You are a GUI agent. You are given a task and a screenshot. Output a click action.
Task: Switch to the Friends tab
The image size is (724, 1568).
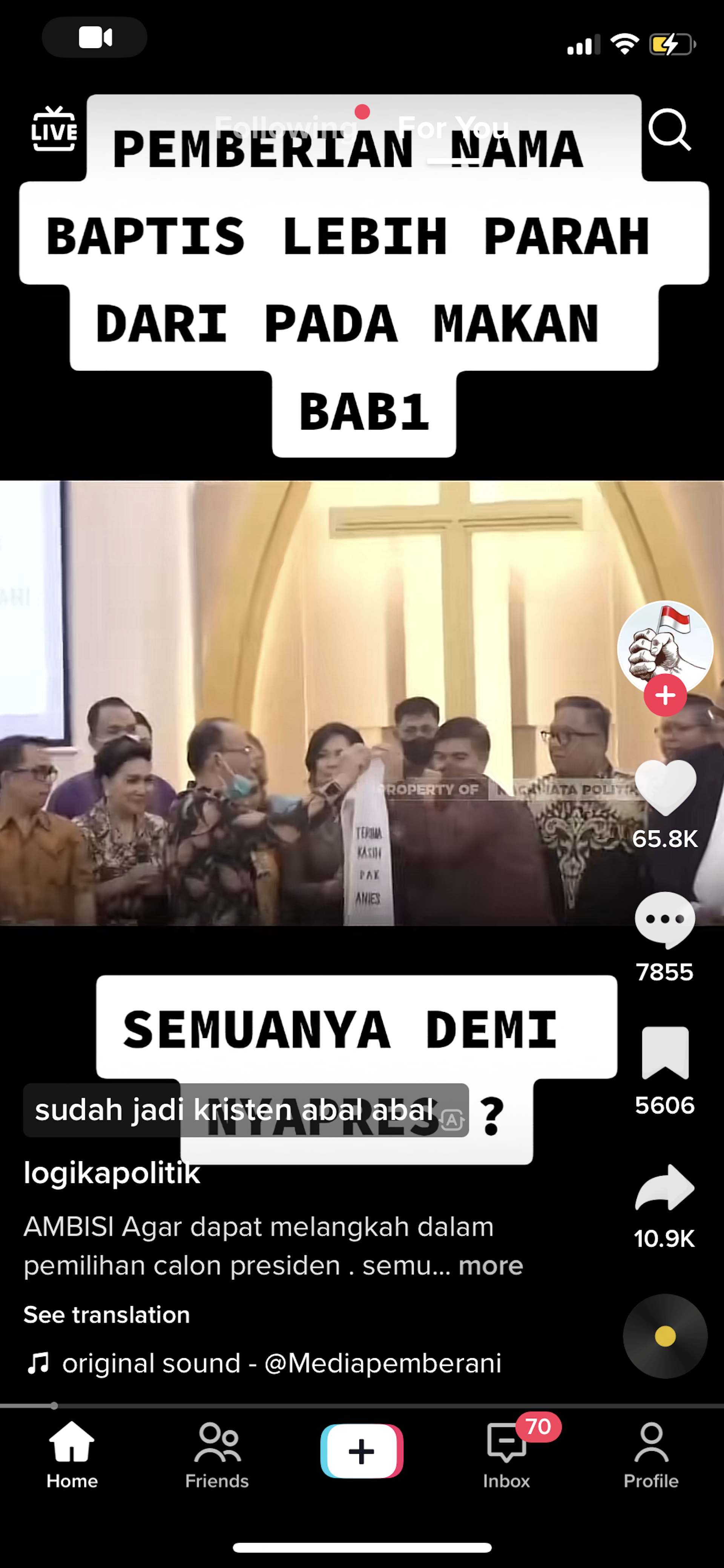(x=217, y=1455)
